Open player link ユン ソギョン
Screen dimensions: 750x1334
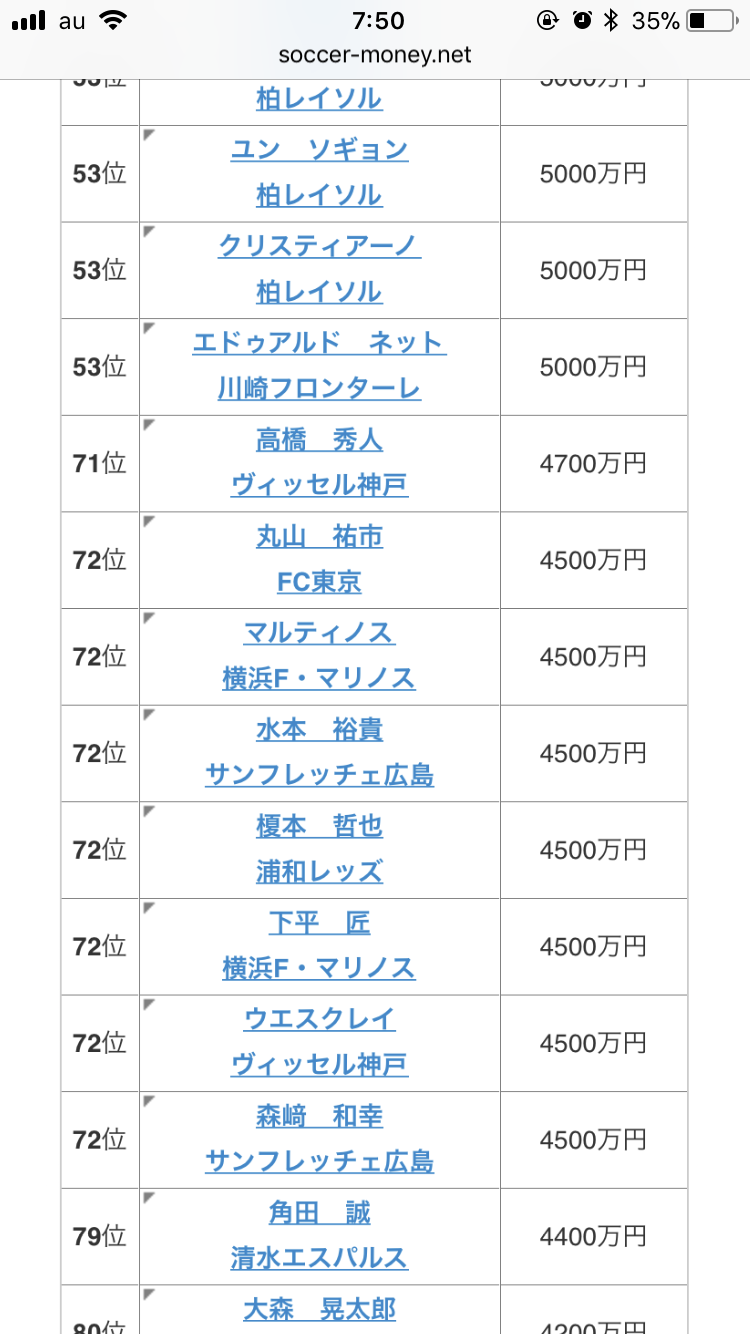[319, 150]
